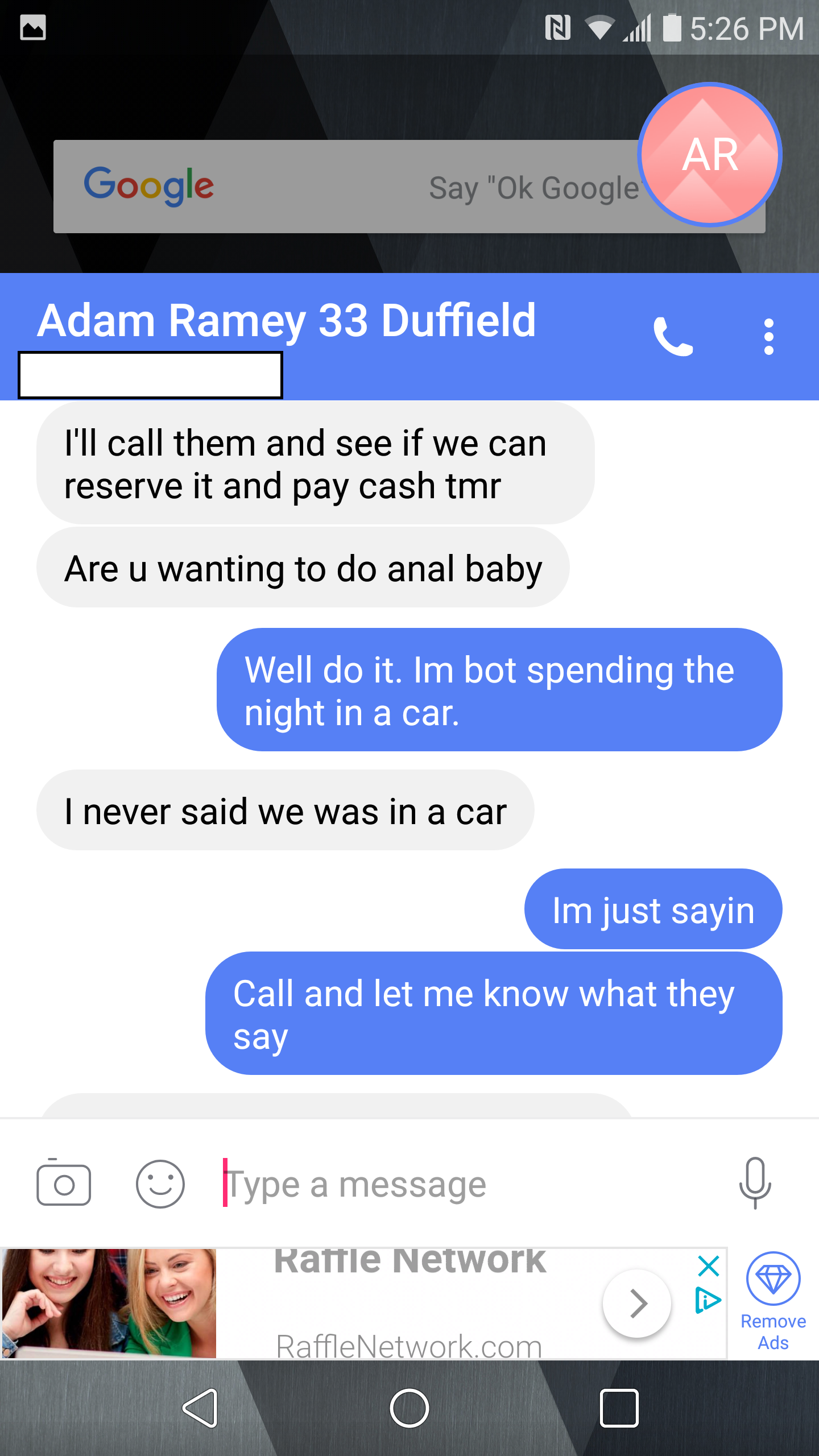Close the Raffle Network ad banner
The height and width of the screenshot is (1456, 819).
[709, 1266]
